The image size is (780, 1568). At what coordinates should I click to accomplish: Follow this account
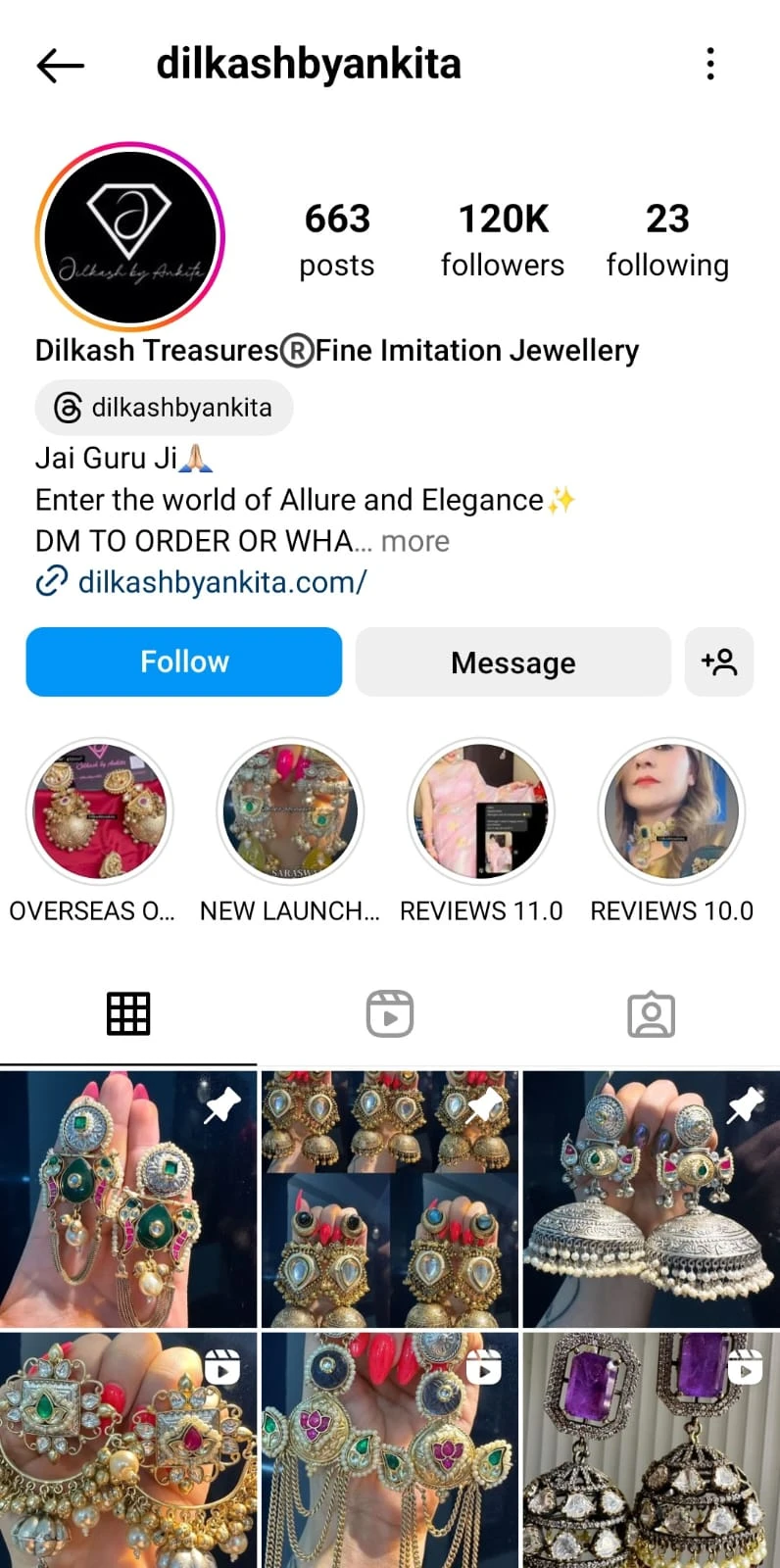point(184,662)
